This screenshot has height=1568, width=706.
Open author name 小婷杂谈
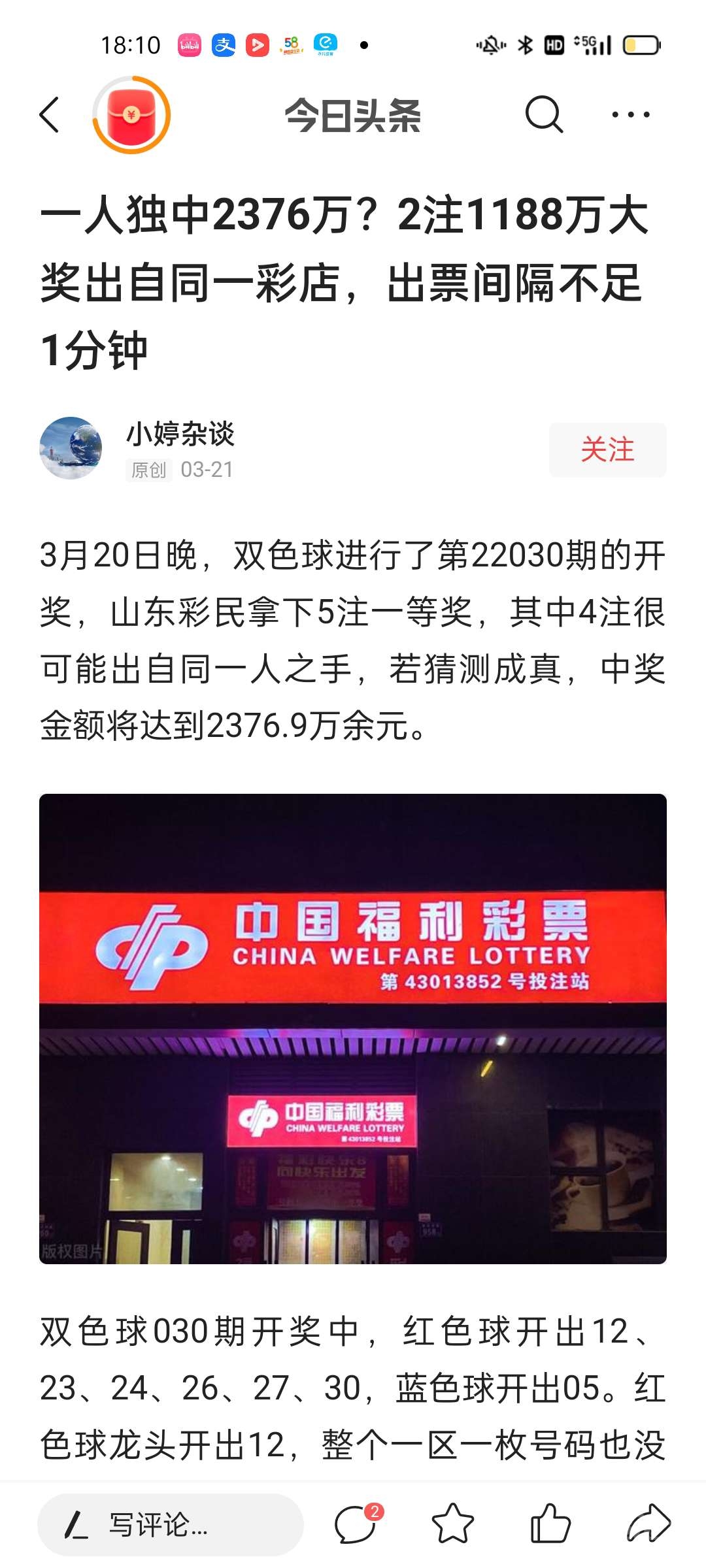click(180, 434)
